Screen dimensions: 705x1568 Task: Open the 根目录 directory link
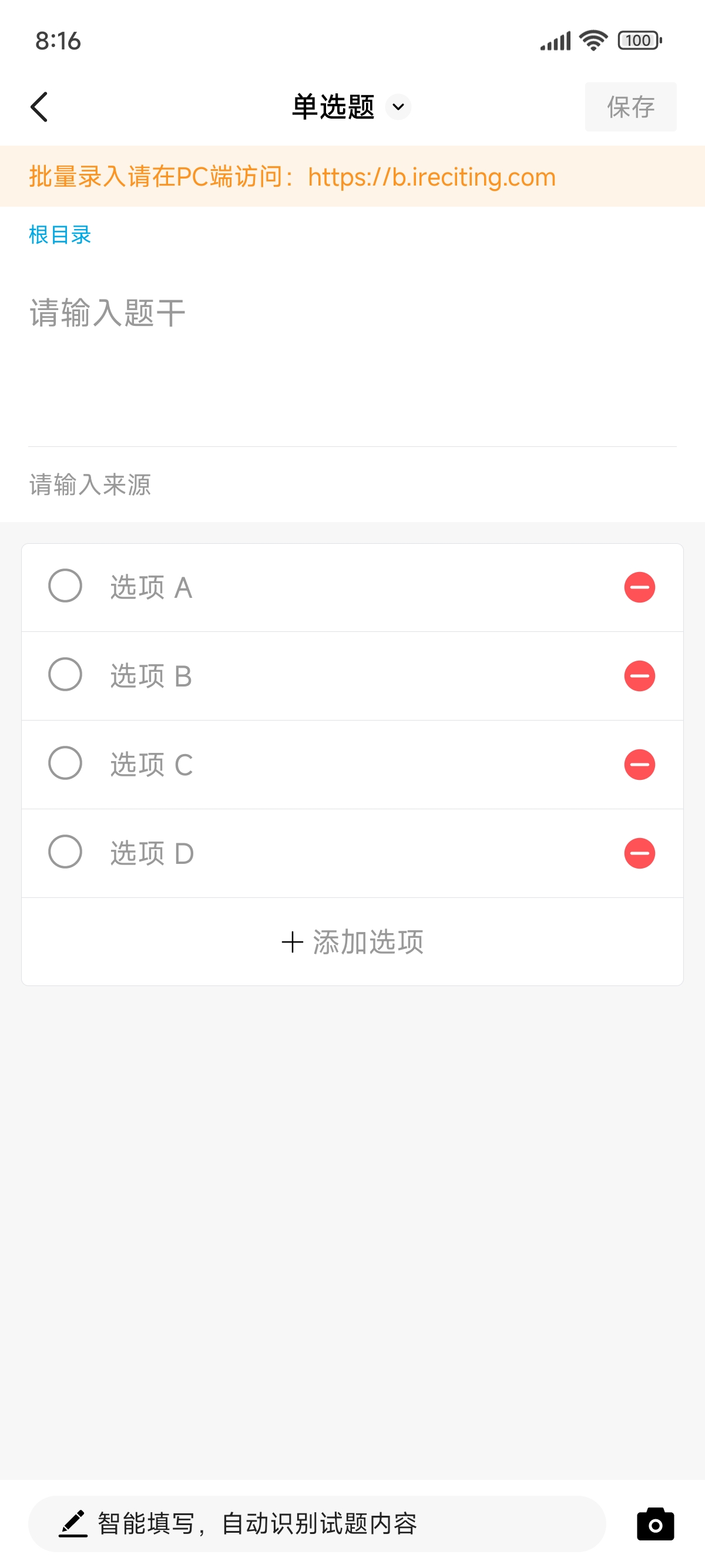click(x=60, y=234)
